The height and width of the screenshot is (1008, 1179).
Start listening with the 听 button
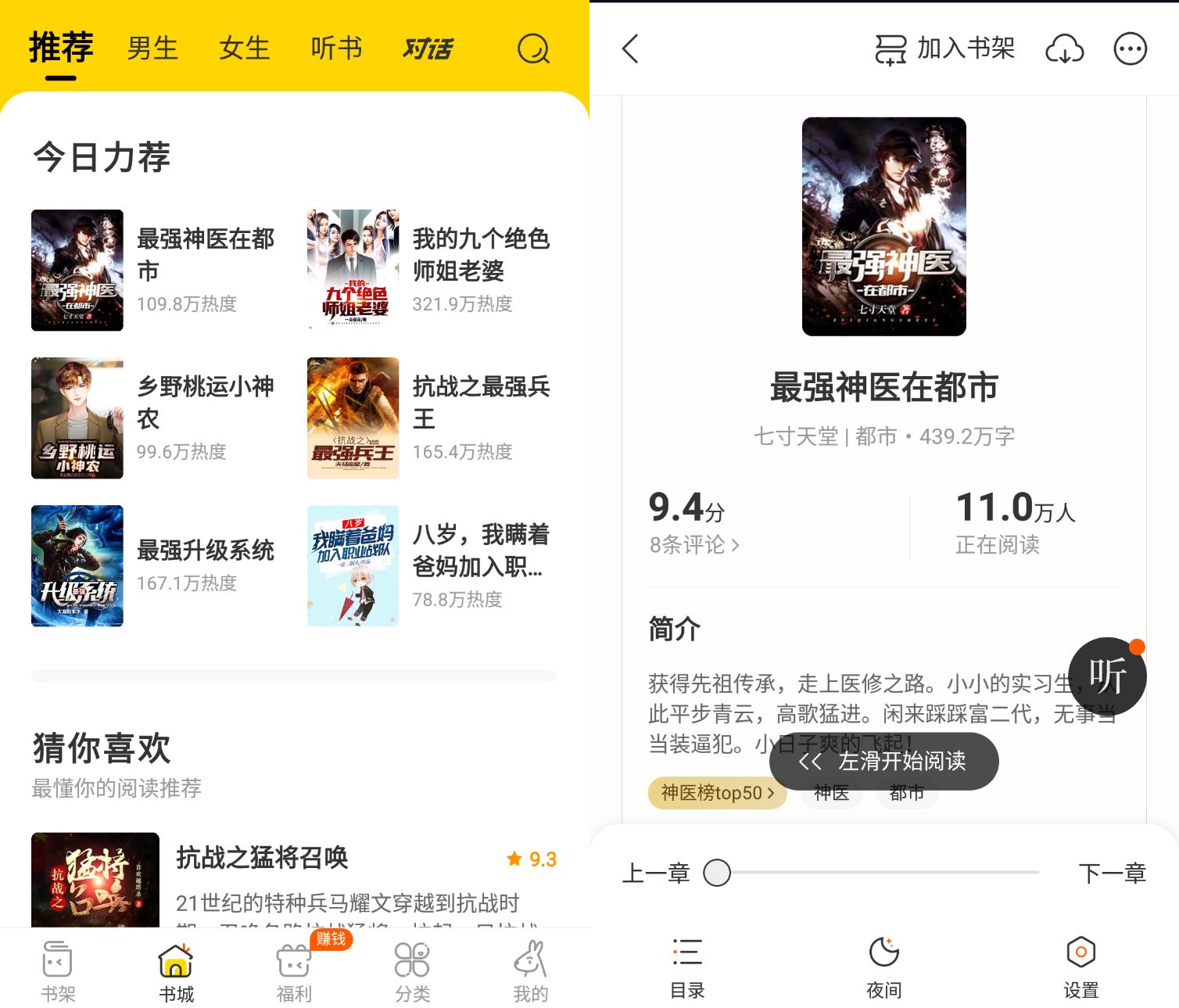pos(1107,676)
